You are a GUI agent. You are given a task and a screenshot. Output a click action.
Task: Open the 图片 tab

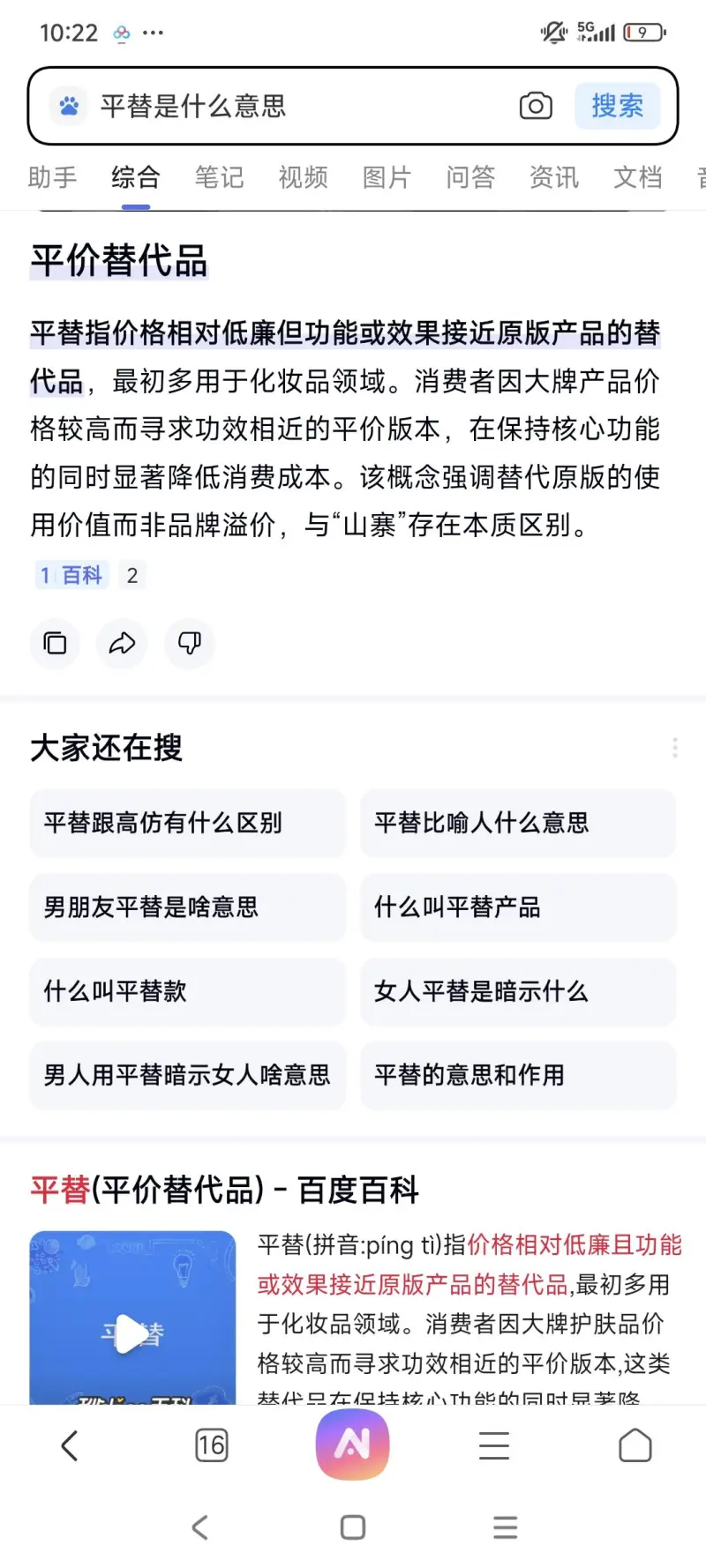click(387, 177)
